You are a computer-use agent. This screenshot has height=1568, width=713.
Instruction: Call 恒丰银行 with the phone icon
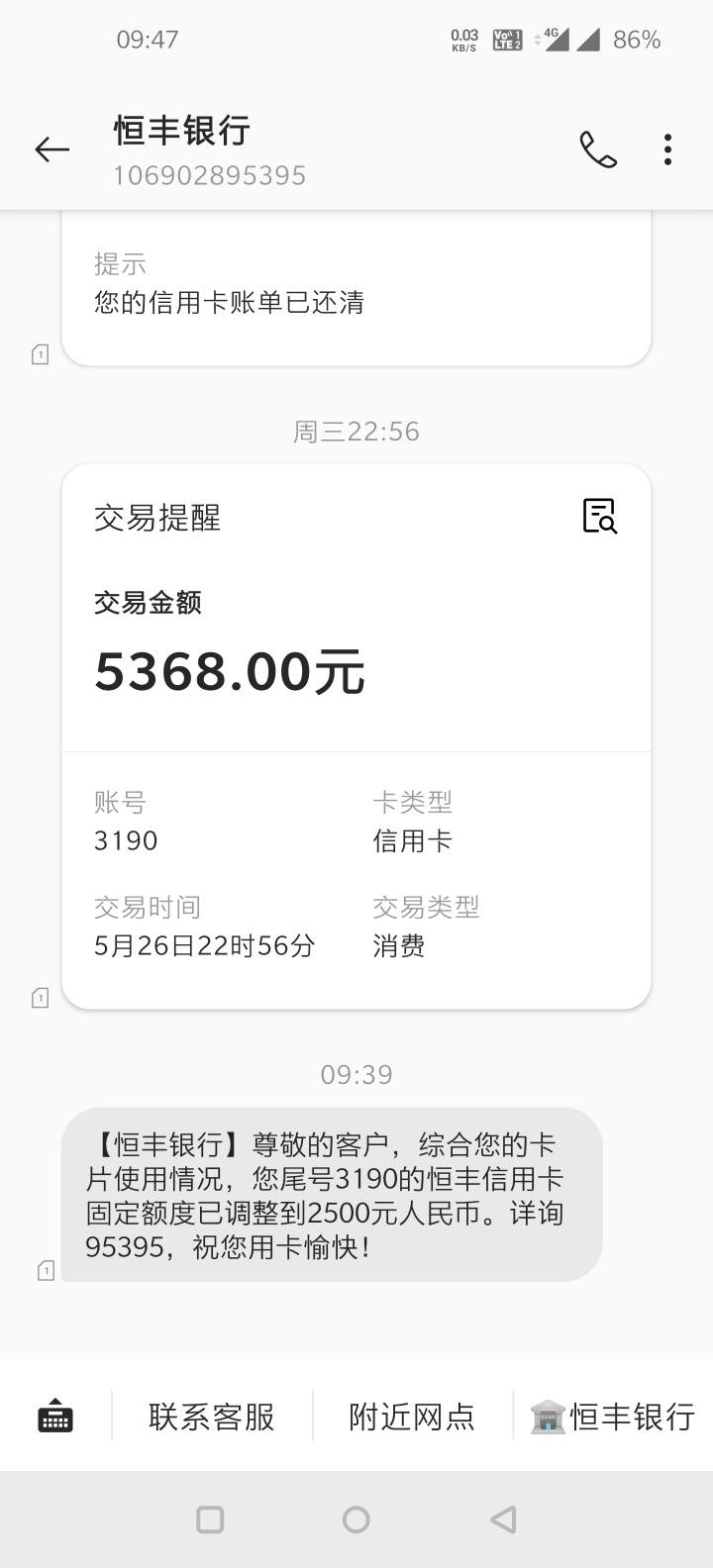tap(598, 149)
